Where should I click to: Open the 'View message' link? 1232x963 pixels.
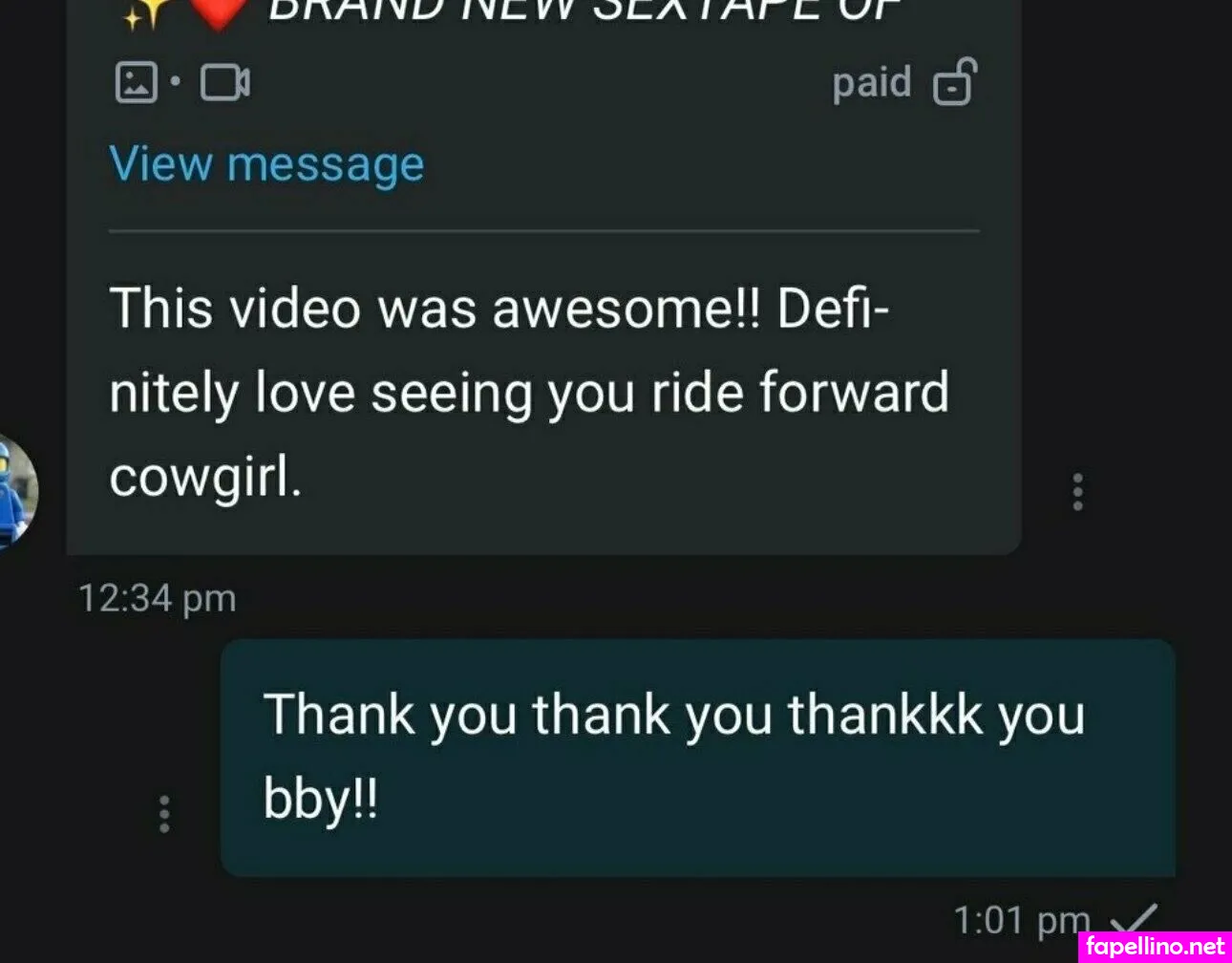(x=266, y=164)
